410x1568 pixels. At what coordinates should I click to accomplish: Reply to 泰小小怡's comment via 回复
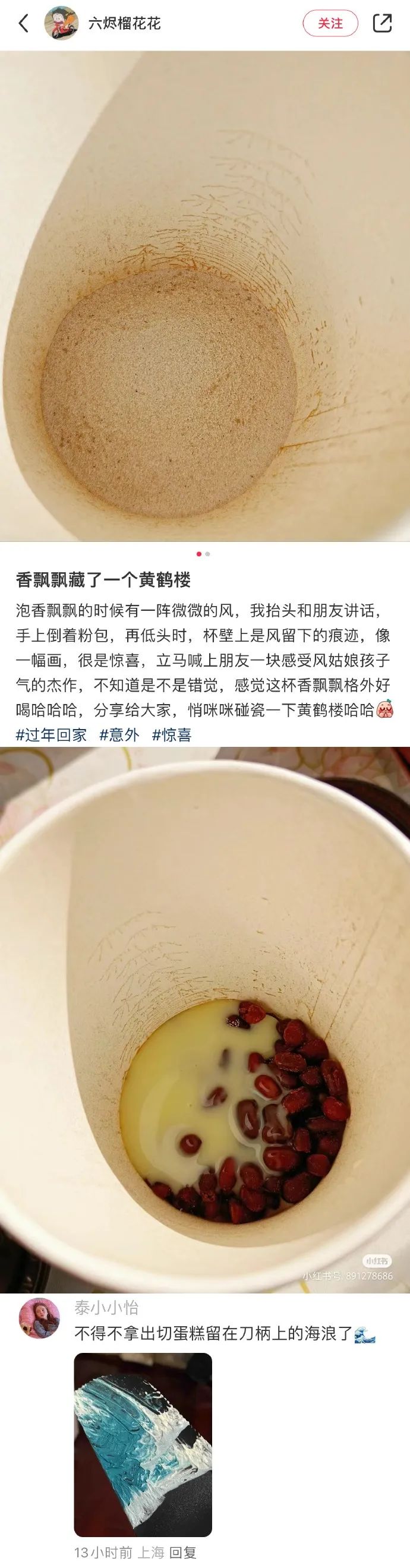pos(182,1552)
